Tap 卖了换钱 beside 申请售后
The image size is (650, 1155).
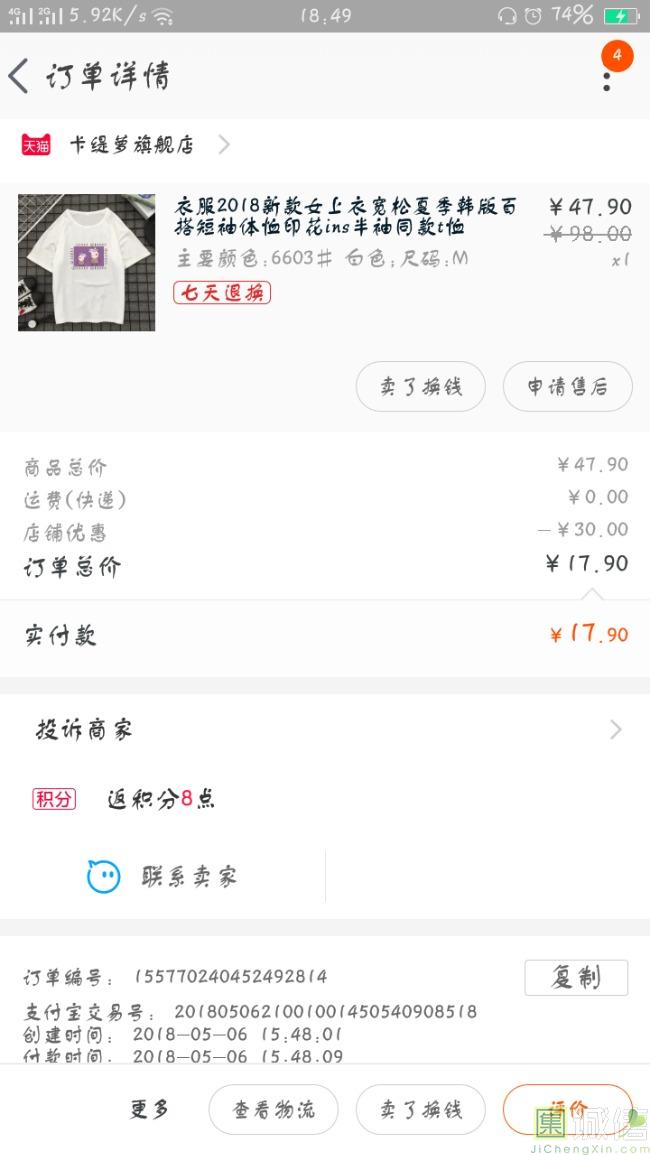[x=420, y=387]
